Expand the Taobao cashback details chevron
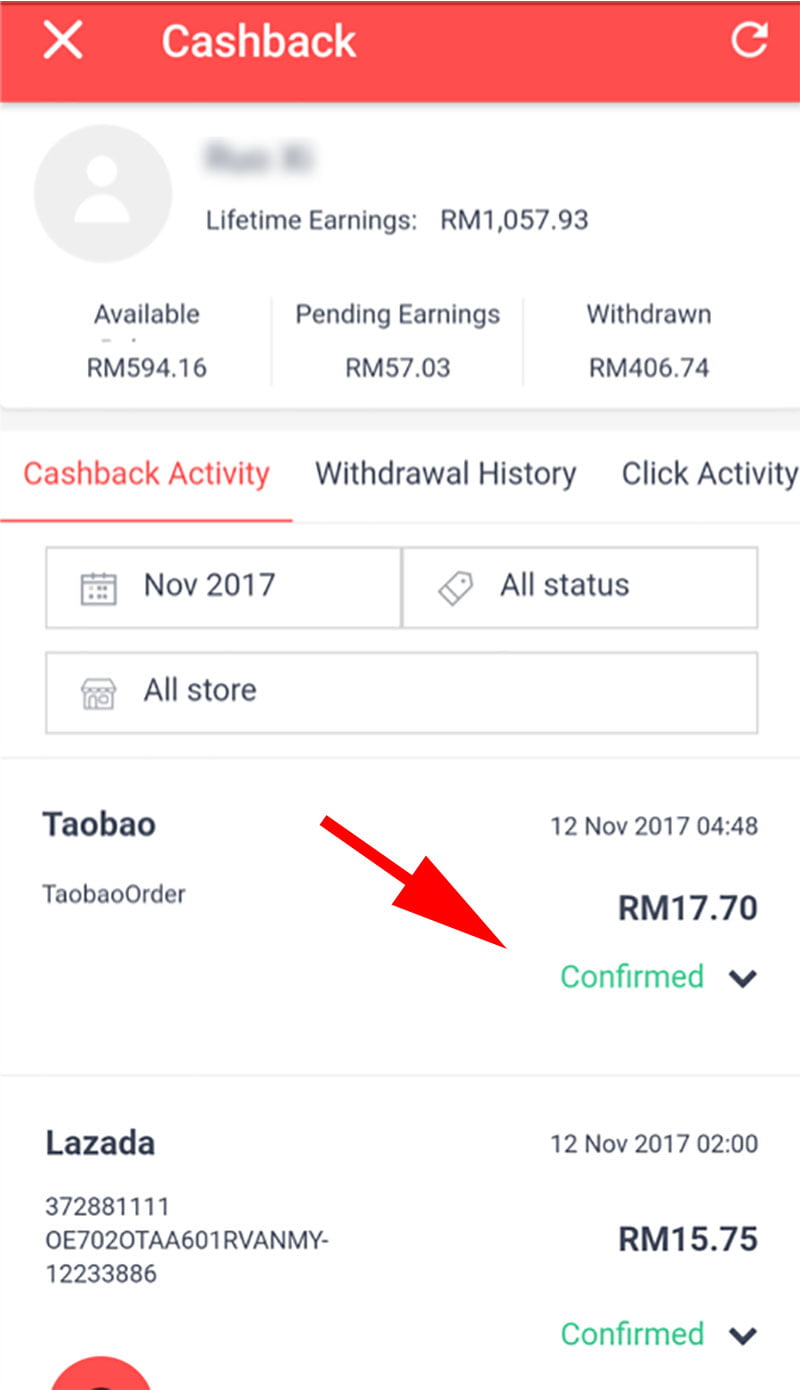The height and width of the screenshot is (1390, 800). 742,978
